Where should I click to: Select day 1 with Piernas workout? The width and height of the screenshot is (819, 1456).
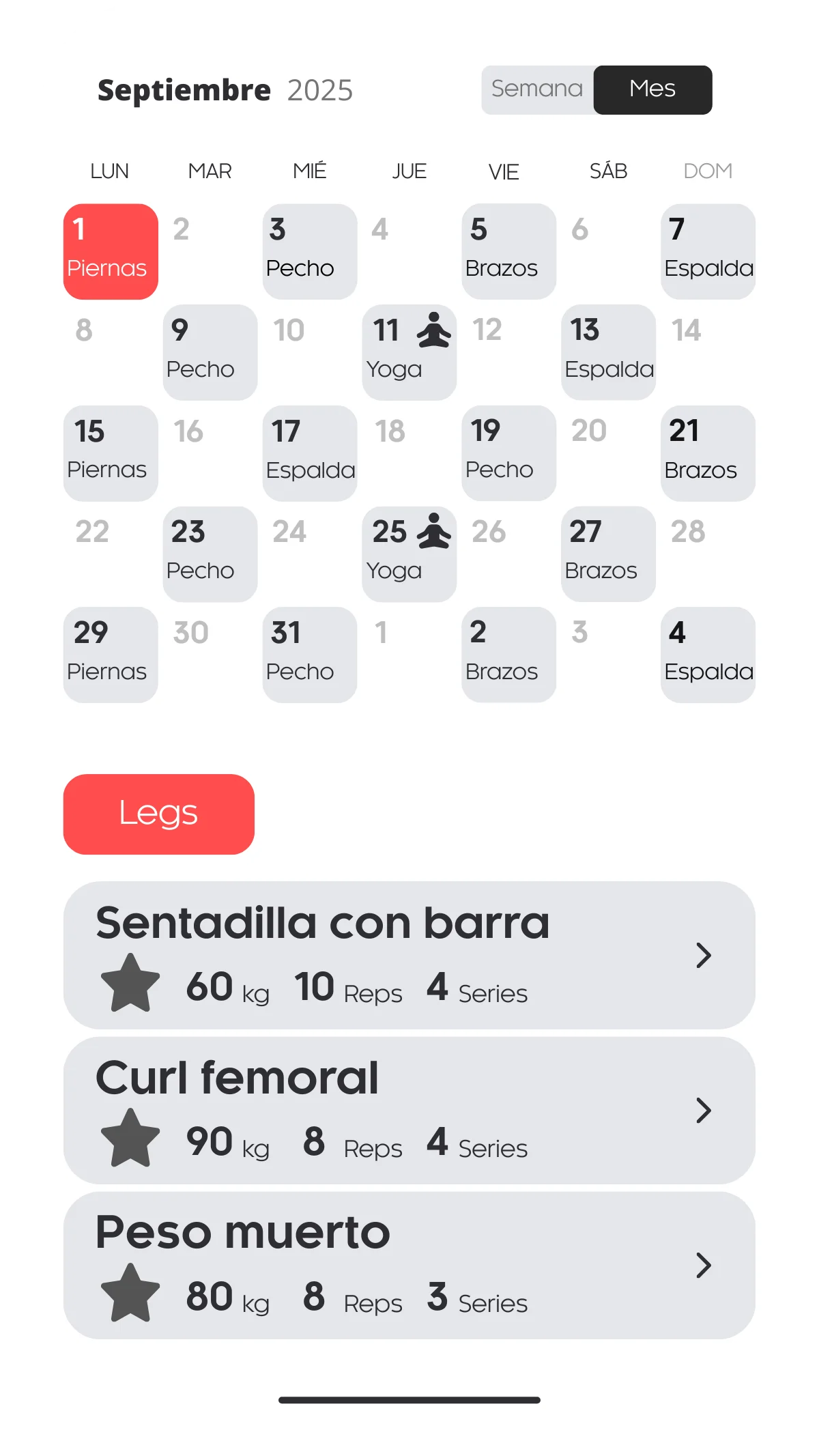[111, 251]
